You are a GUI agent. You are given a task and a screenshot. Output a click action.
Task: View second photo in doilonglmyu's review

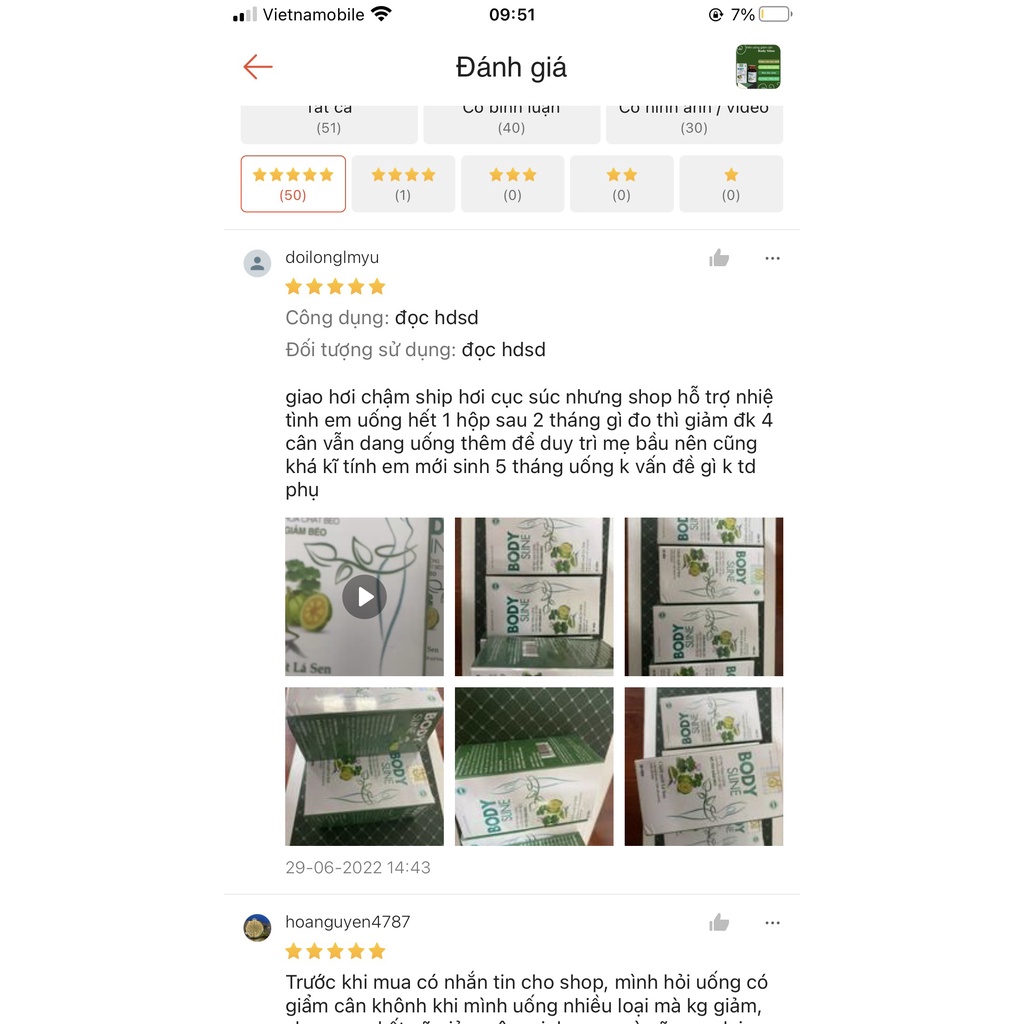pyautogui.click(x=534, y=597)
